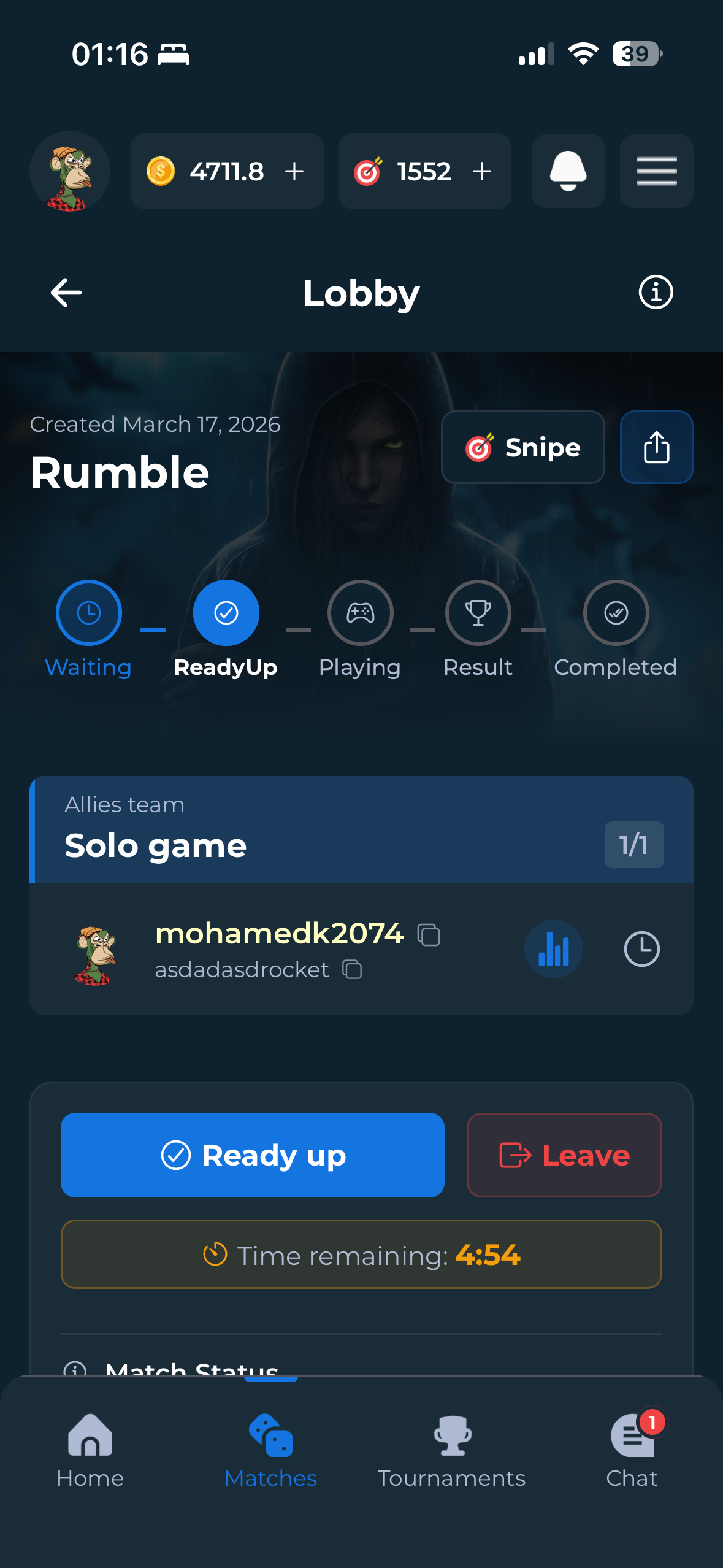Copy the game ID asdadasdrocket
The width and height of the screenshot is (723, 1568).
(x=352, y=970)
